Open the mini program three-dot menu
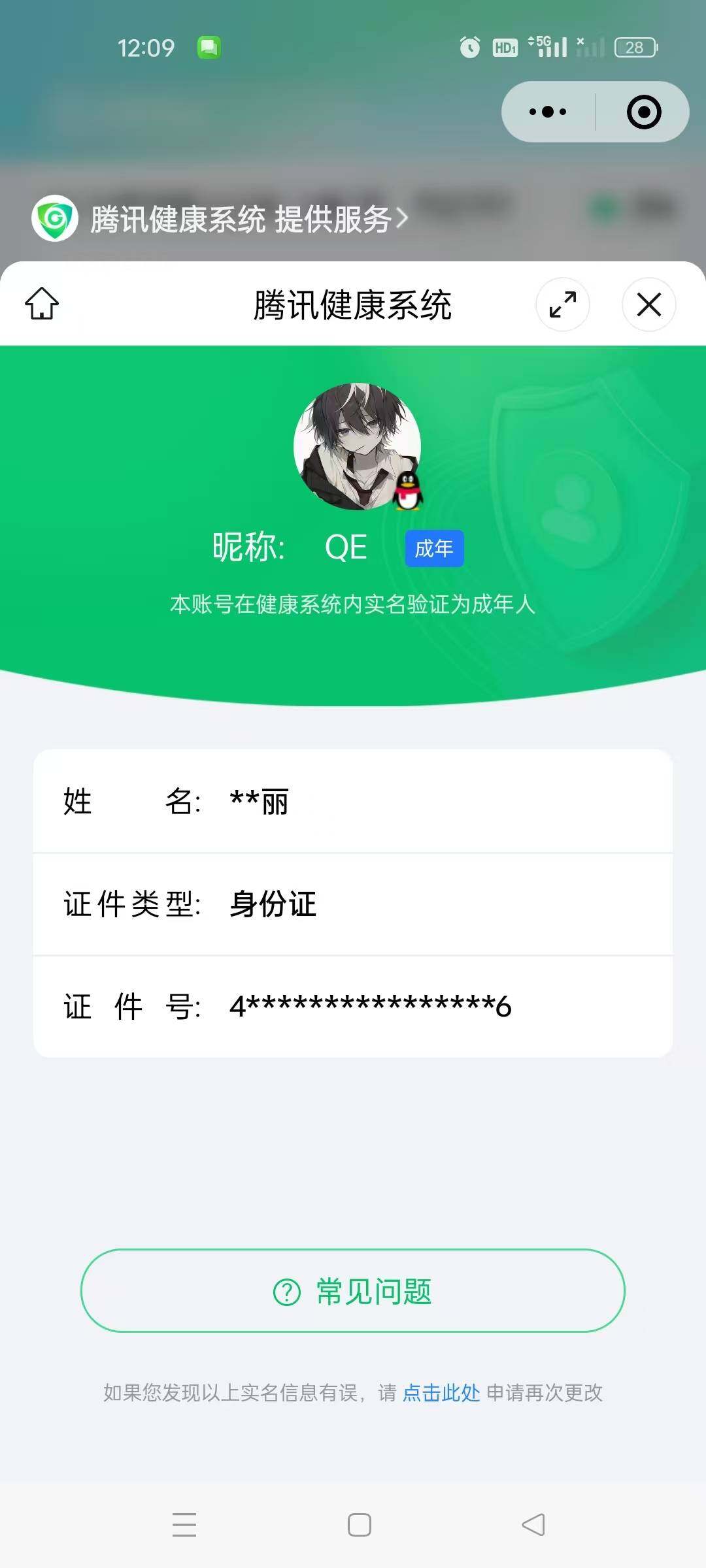 [548, 112]
